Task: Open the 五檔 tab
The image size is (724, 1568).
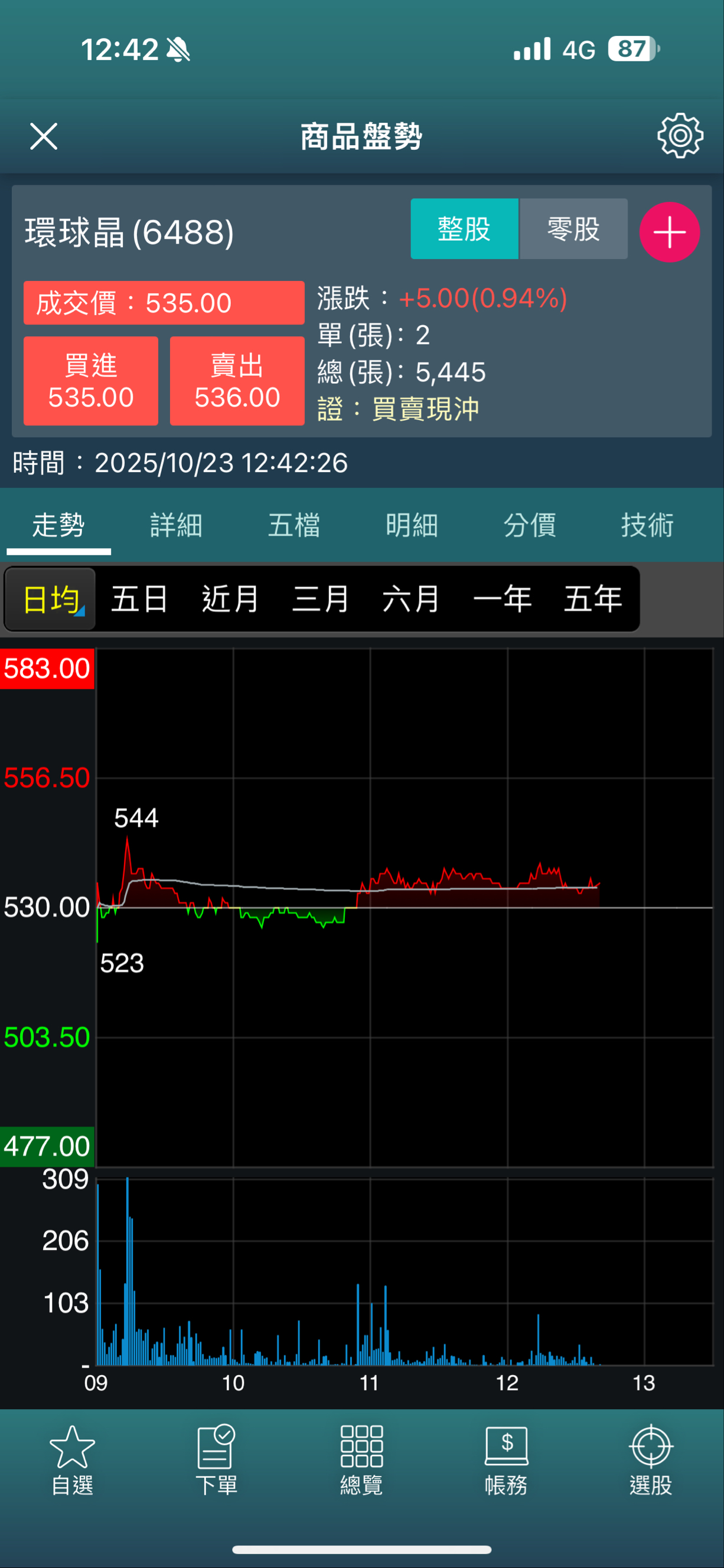Action: coord(294,525)
